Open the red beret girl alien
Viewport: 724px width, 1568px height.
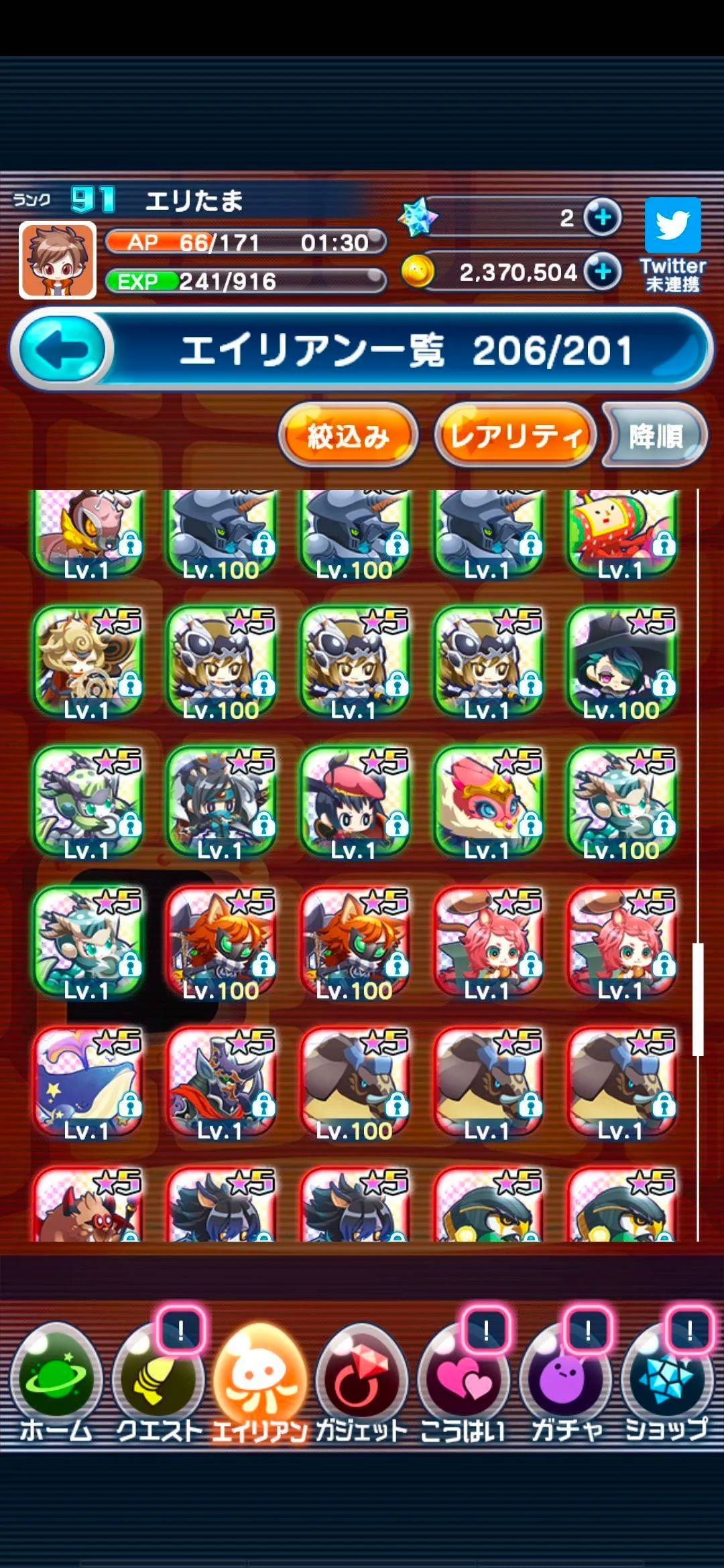pyautogui.click(x=354, y=801)
